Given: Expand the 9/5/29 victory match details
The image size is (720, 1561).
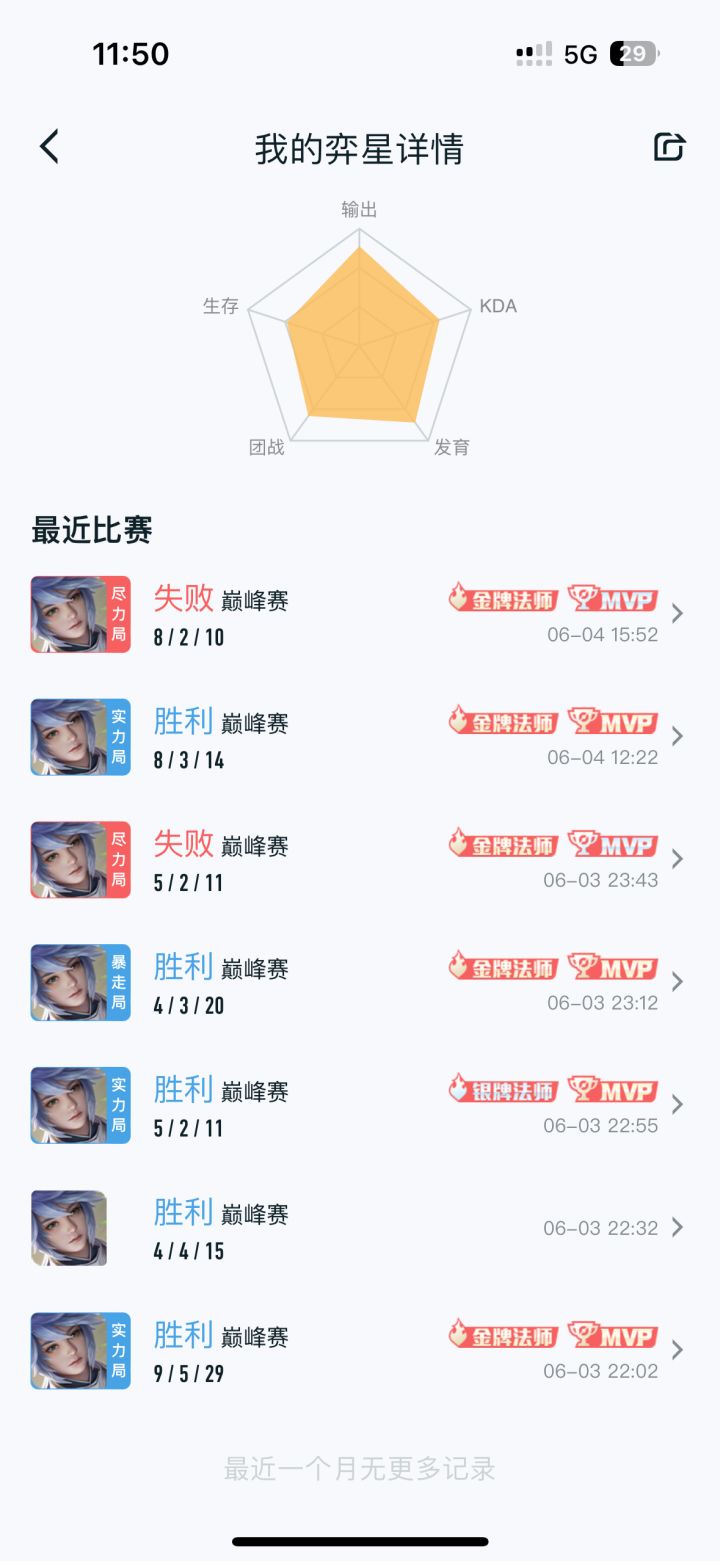Looking at the screenshot, I should [x=677, y=1349].
